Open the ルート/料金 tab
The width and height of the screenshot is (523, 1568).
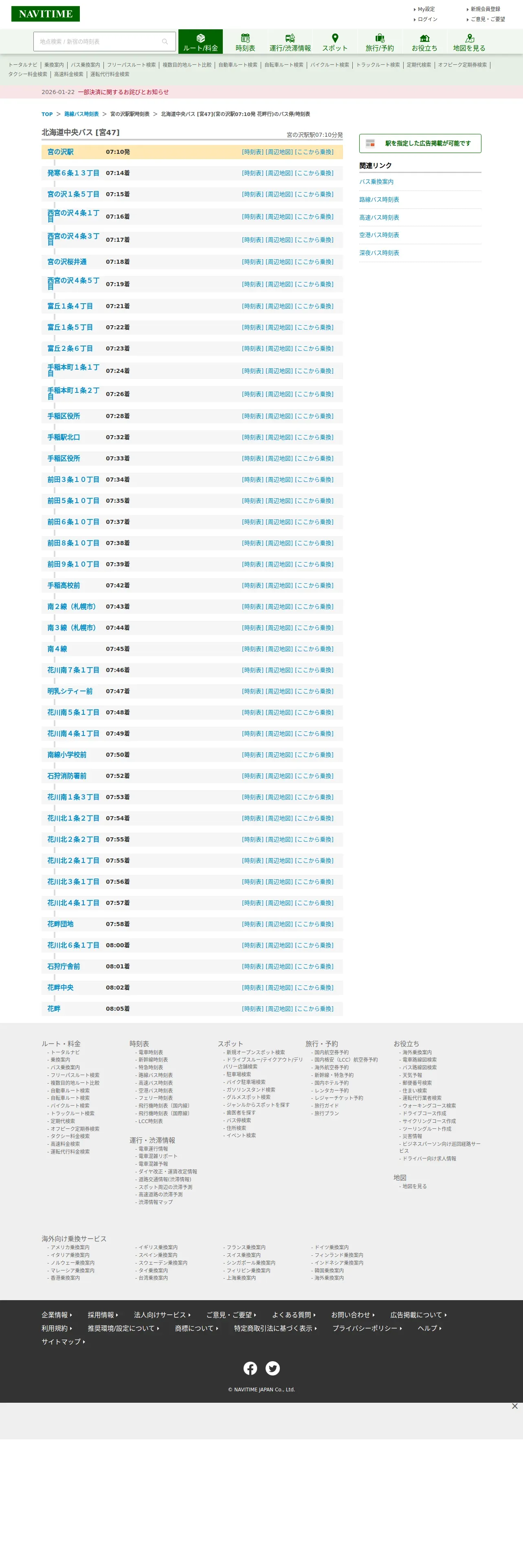coord(200,42)
